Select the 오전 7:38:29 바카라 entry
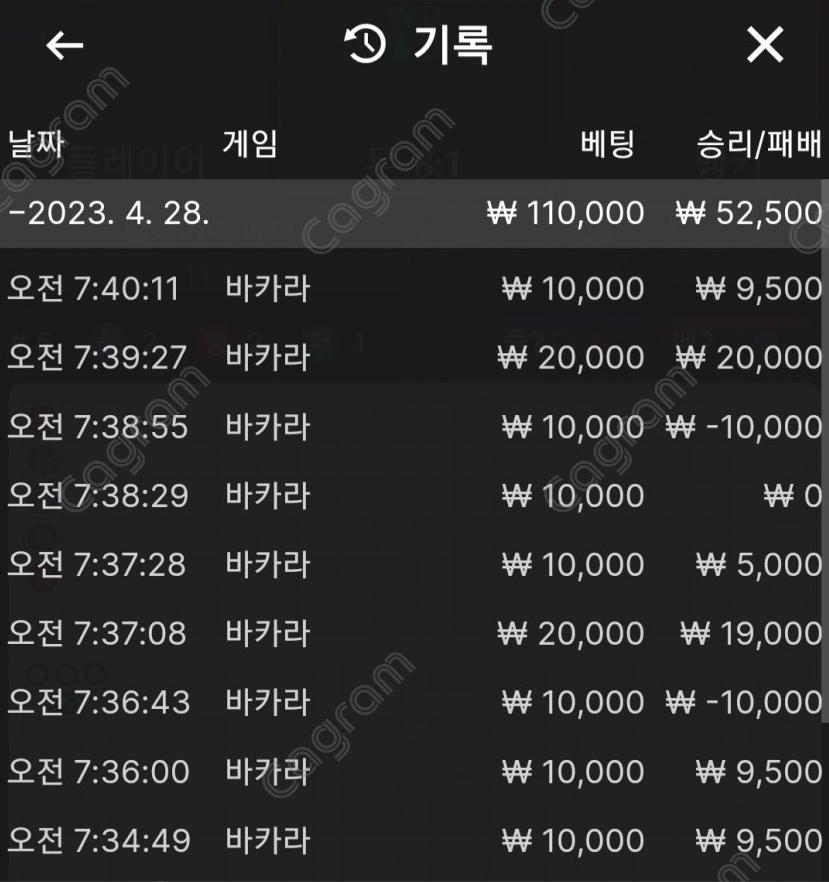Screen dimensions: 829x882 click(414, 496)
